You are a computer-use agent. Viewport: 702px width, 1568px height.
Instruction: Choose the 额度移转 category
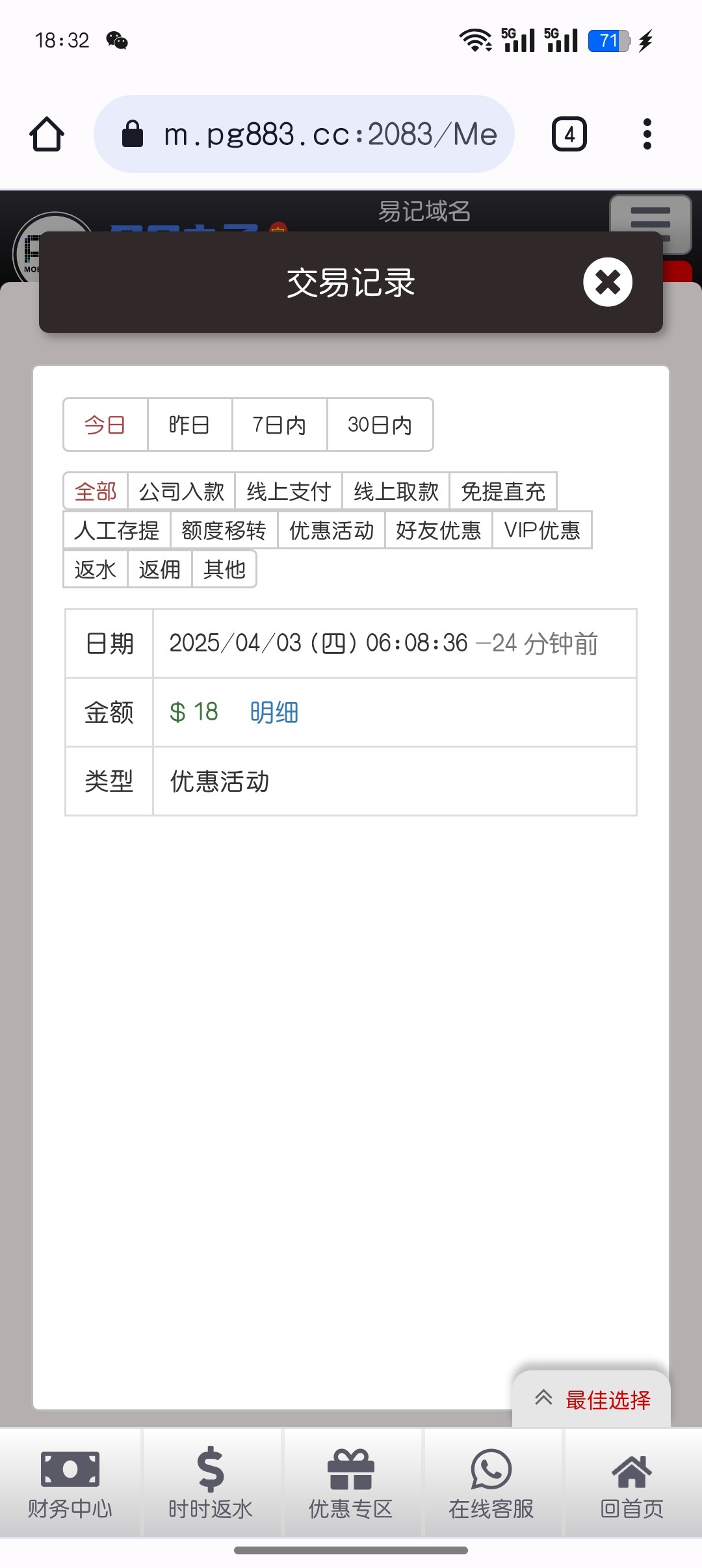pos(224,530)
